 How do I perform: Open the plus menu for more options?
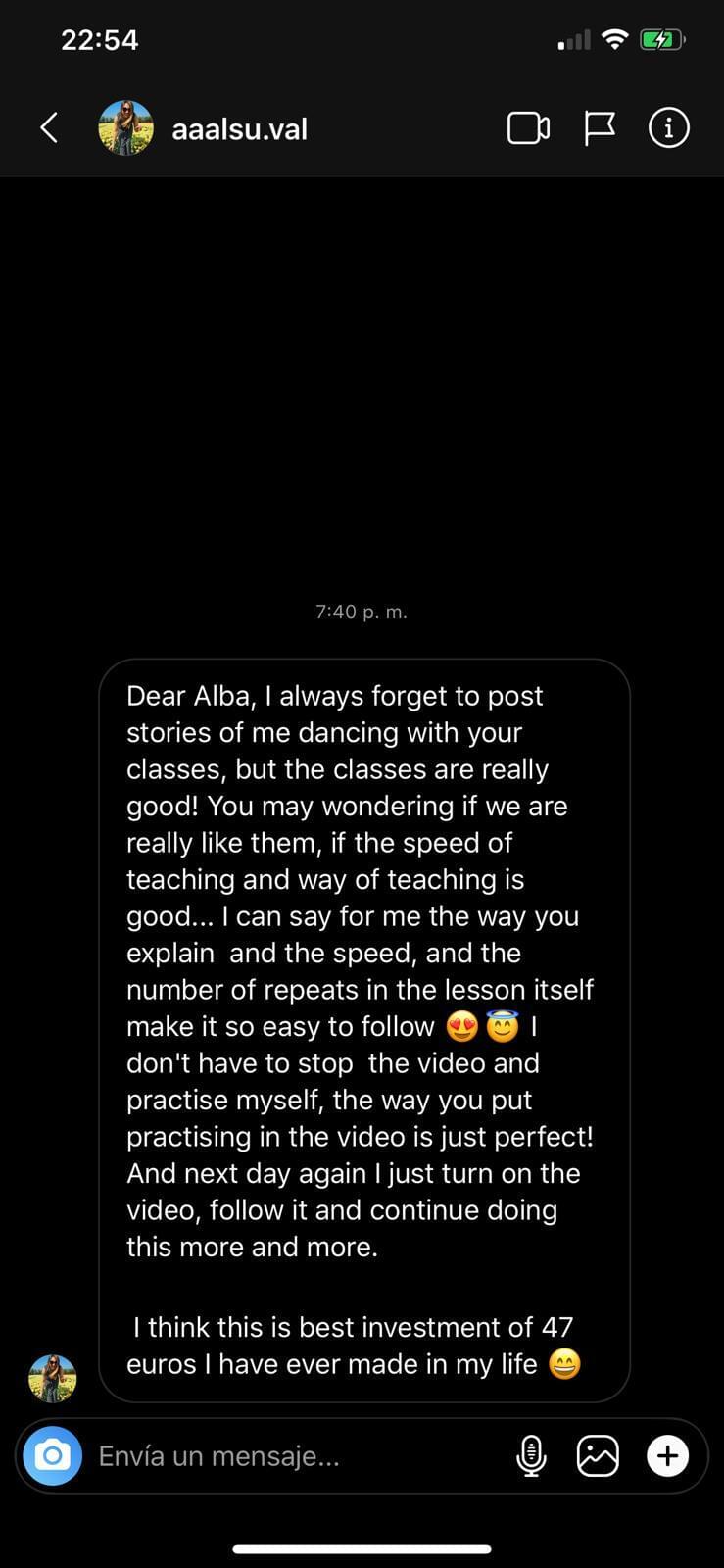tap(667, 1455)
